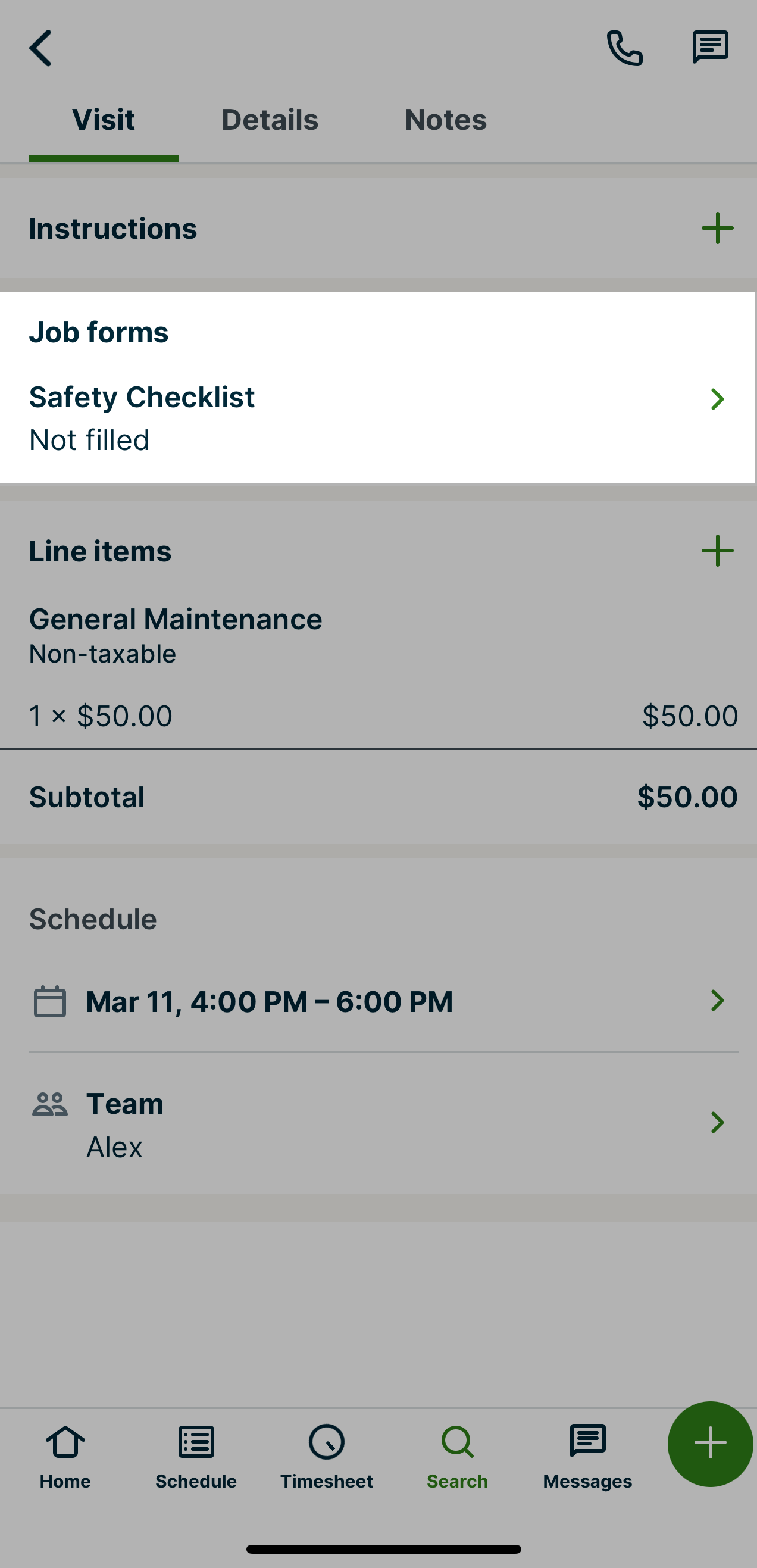Add instructions with the plus icon
Viewport: 757px width, 1568px height.
[717, 228]
